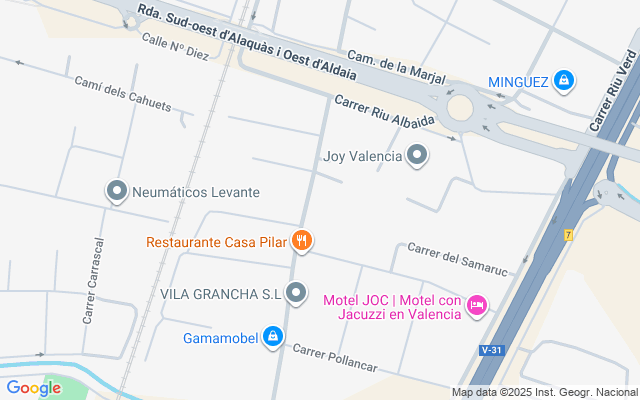640x400 pixels.
Task: Open Restaurante Casa Pilar restaurant pin
Action: point(302,240)
